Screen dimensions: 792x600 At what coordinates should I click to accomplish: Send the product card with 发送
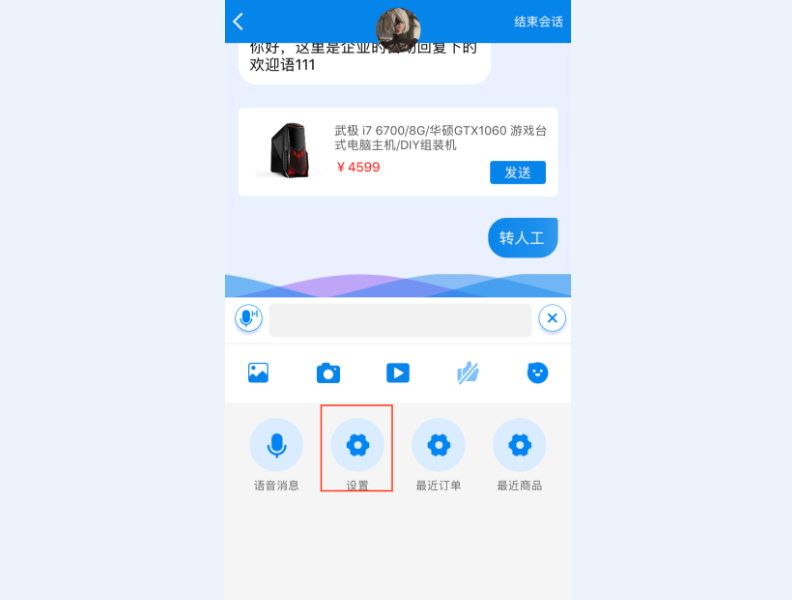[x=517, y=172]
